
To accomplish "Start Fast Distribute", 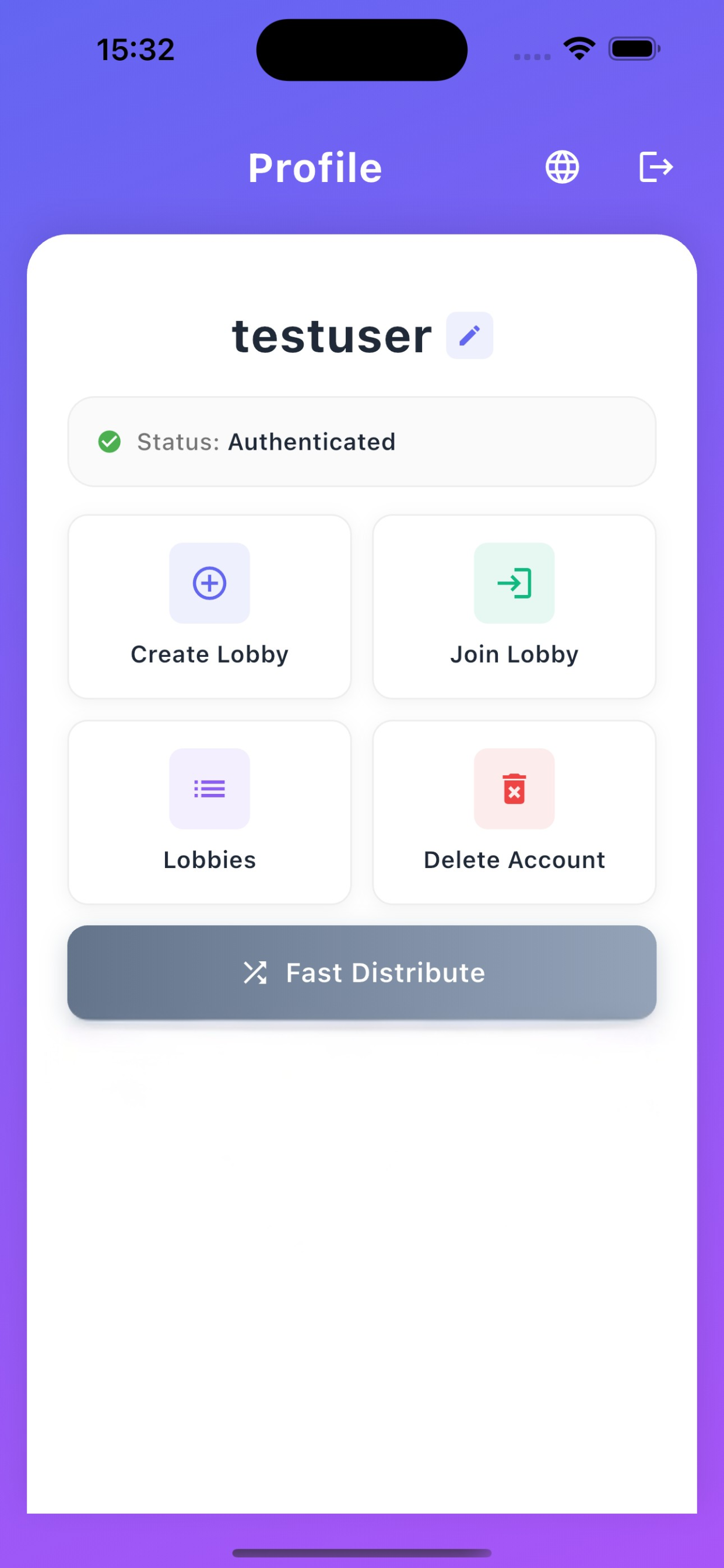I will [362, 972].
